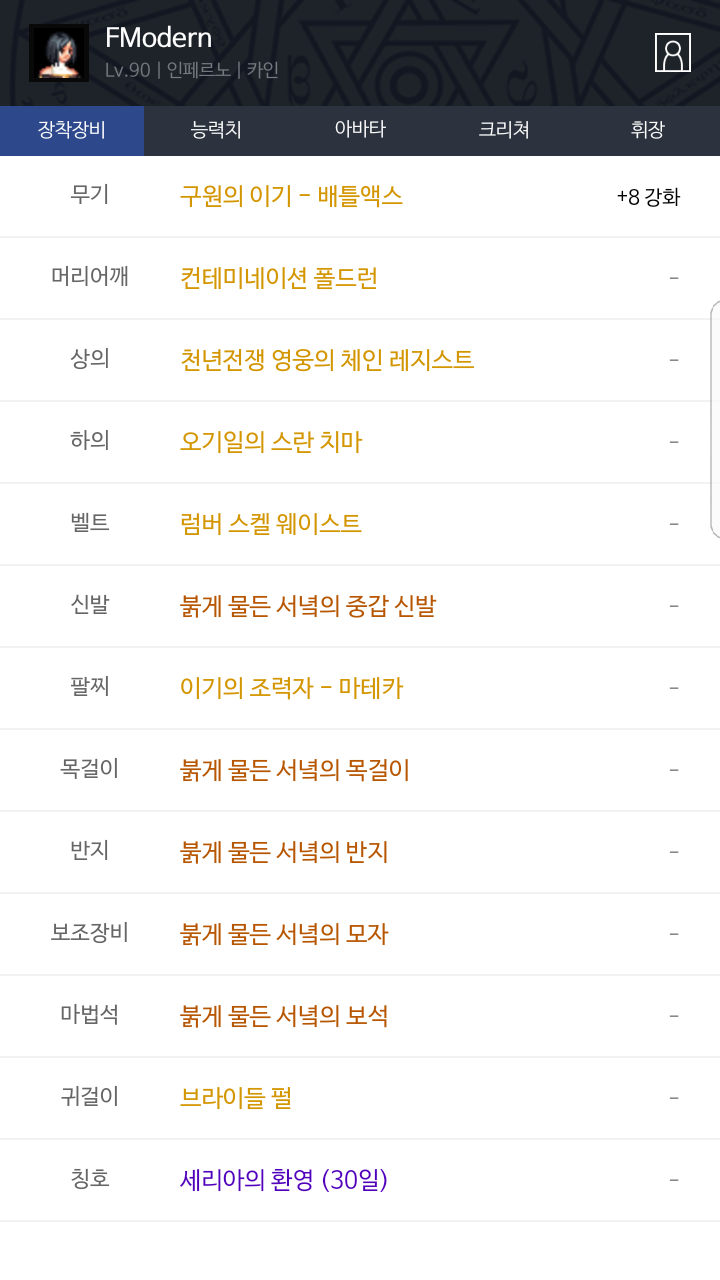The image size is (720, 1280).
Task: View 붉게 물든 서녘의 중갑 신발
Action: tap(308, 606)
